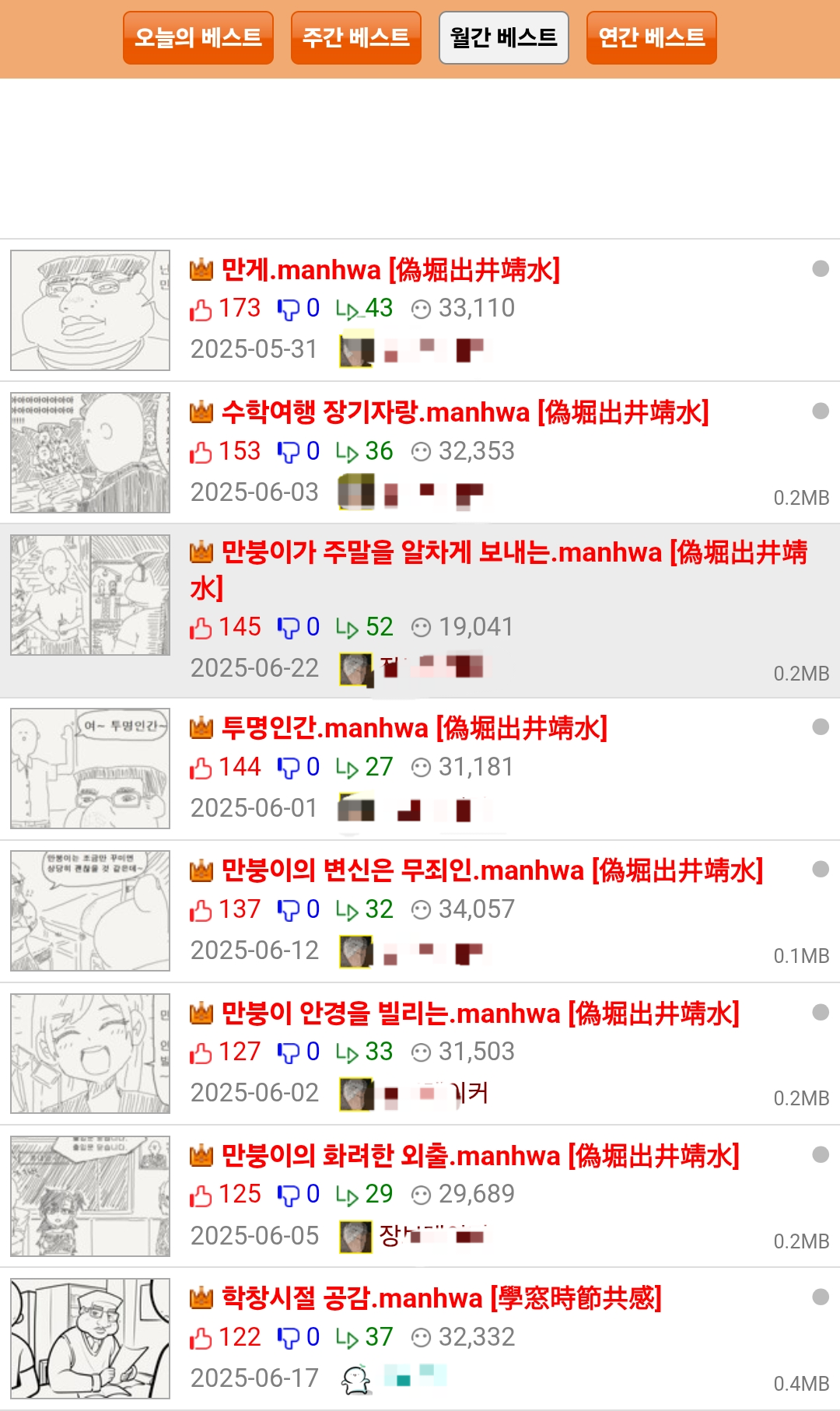Switch to 오늘의 베스트 tab
Image resolution: width=840 pixels, height=1411 pixels.
(x=198, y=37)
